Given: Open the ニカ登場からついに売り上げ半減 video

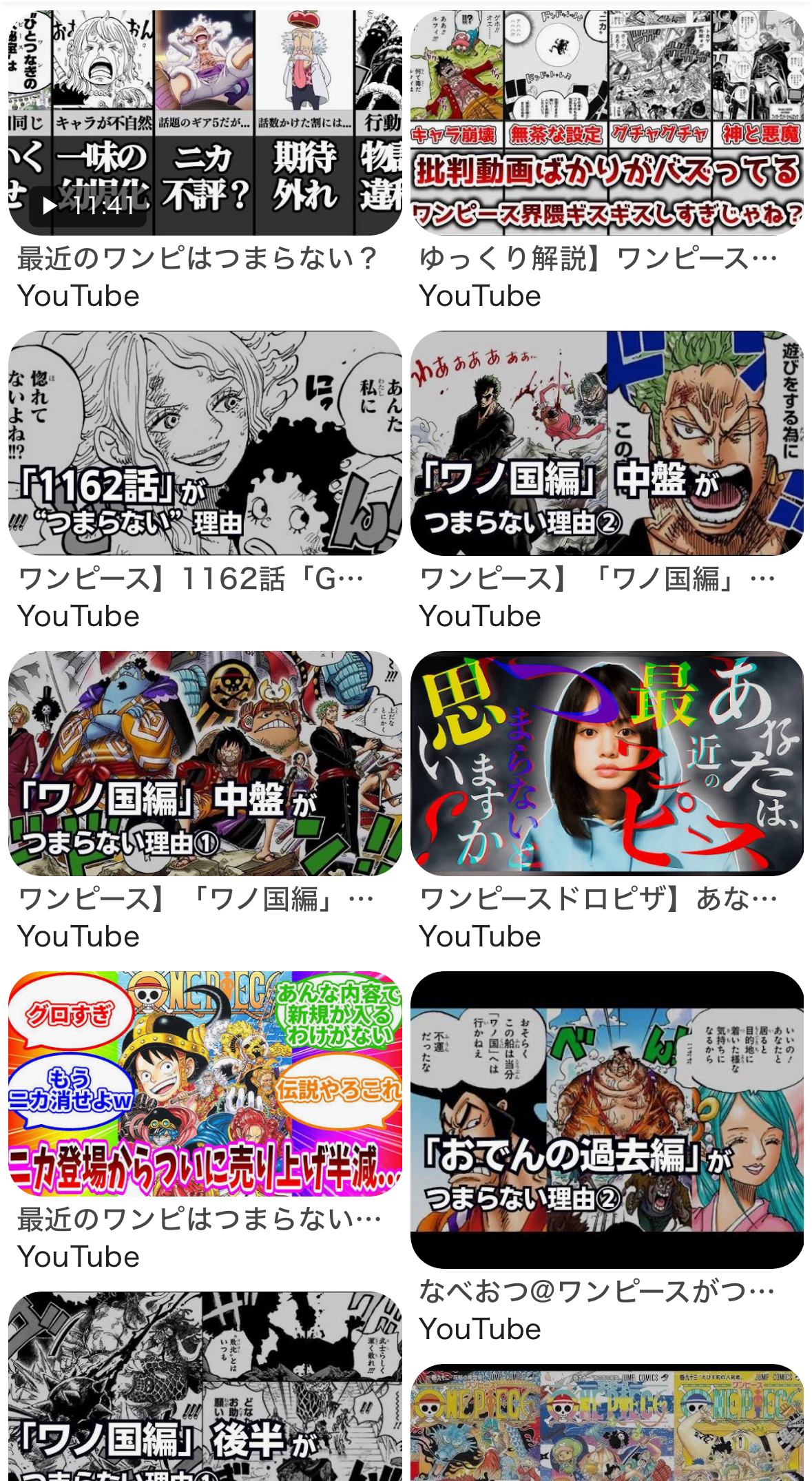Looking at the screenshot, I should pos(205,1084).
